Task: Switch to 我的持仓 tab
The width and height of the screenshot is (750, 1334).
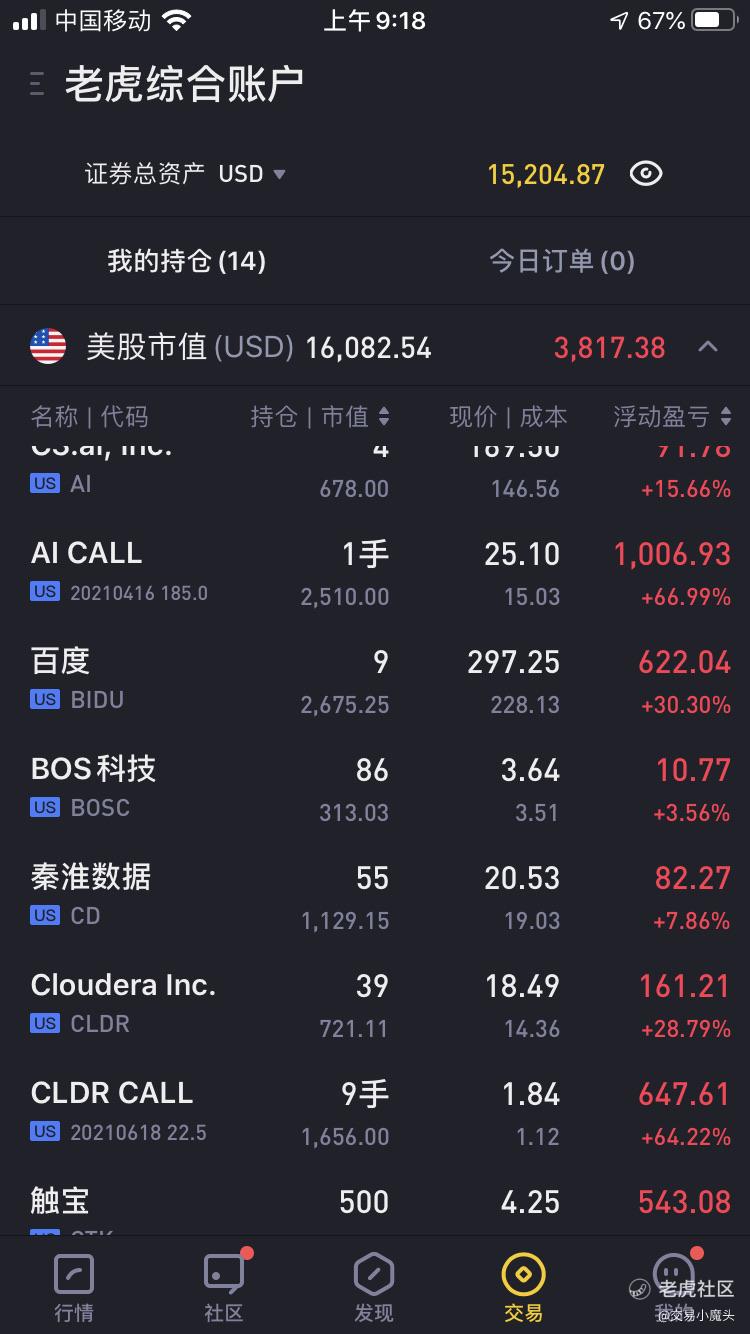Action: [187, 261]
